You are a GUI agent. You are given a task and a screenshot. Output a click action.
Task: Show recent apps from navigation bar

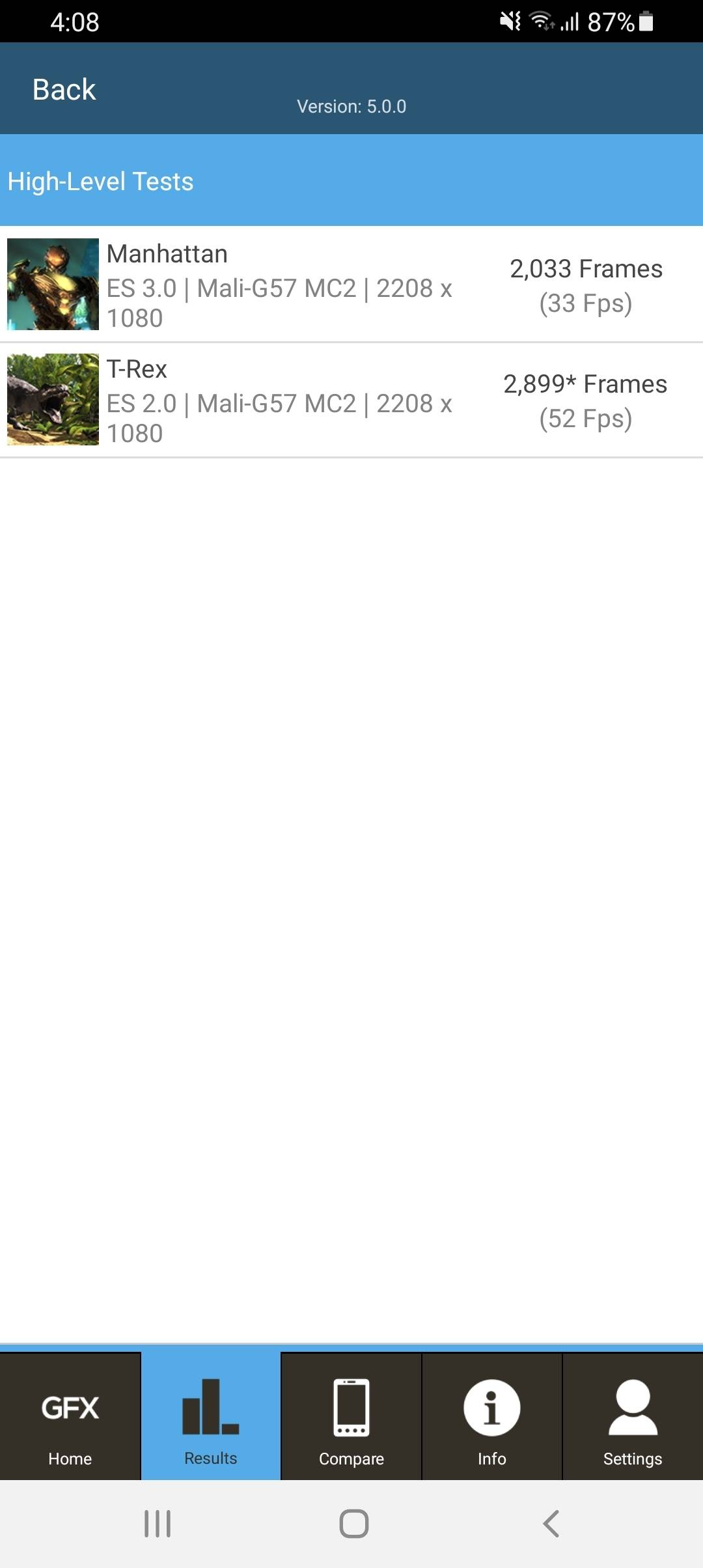(158, 1524)
